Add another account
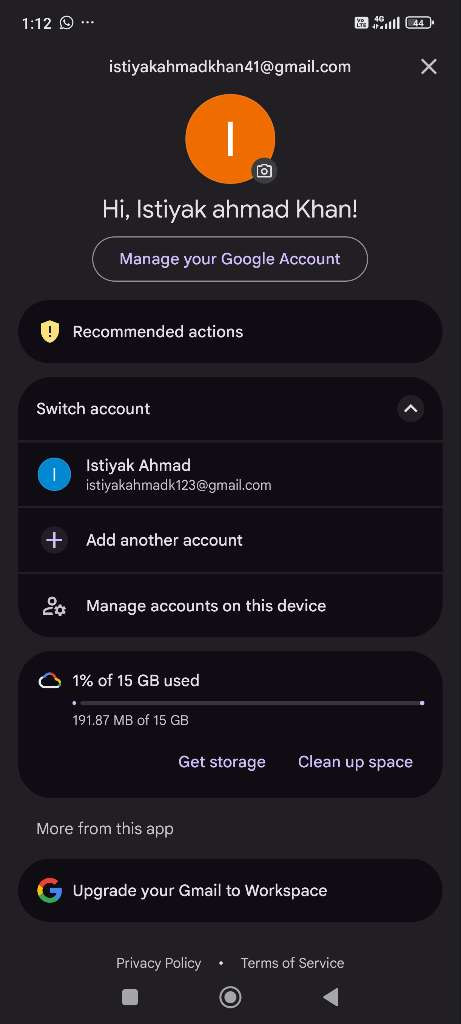This screenshot has width=461, height=1024. [x=230, y=540]
